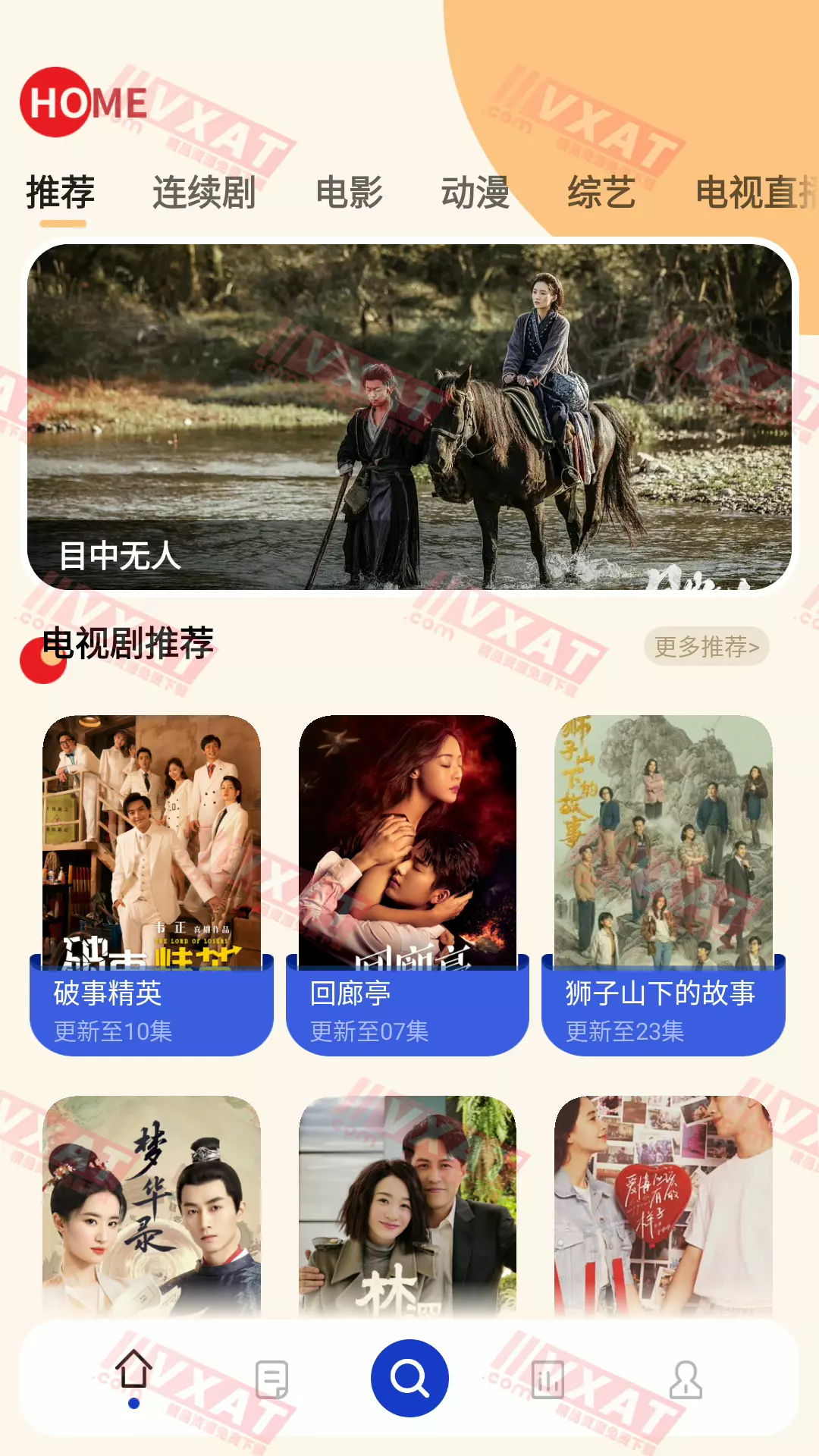Play the 目中无人 featured banner
This screenshot has height=1456, width=819.
coord(409,417)
